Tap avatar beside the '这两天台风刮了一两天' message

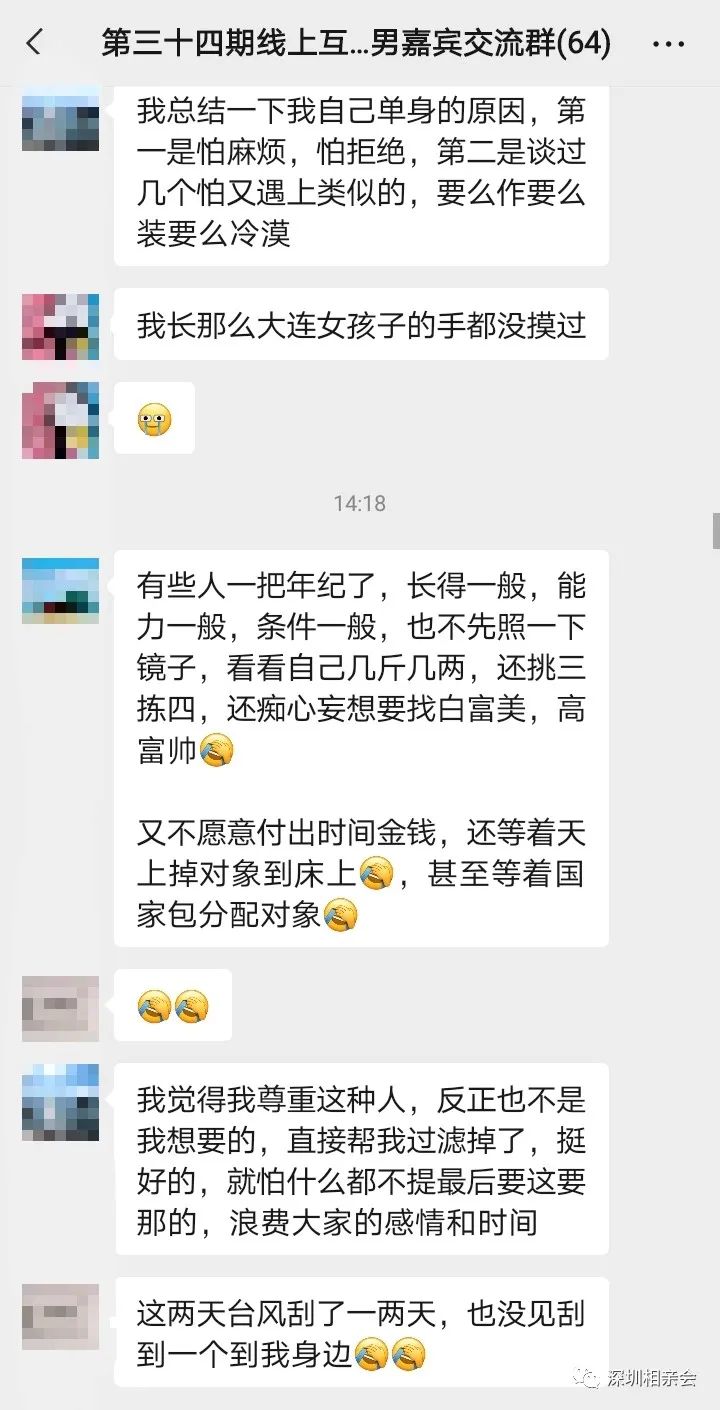coord(60,1316)
